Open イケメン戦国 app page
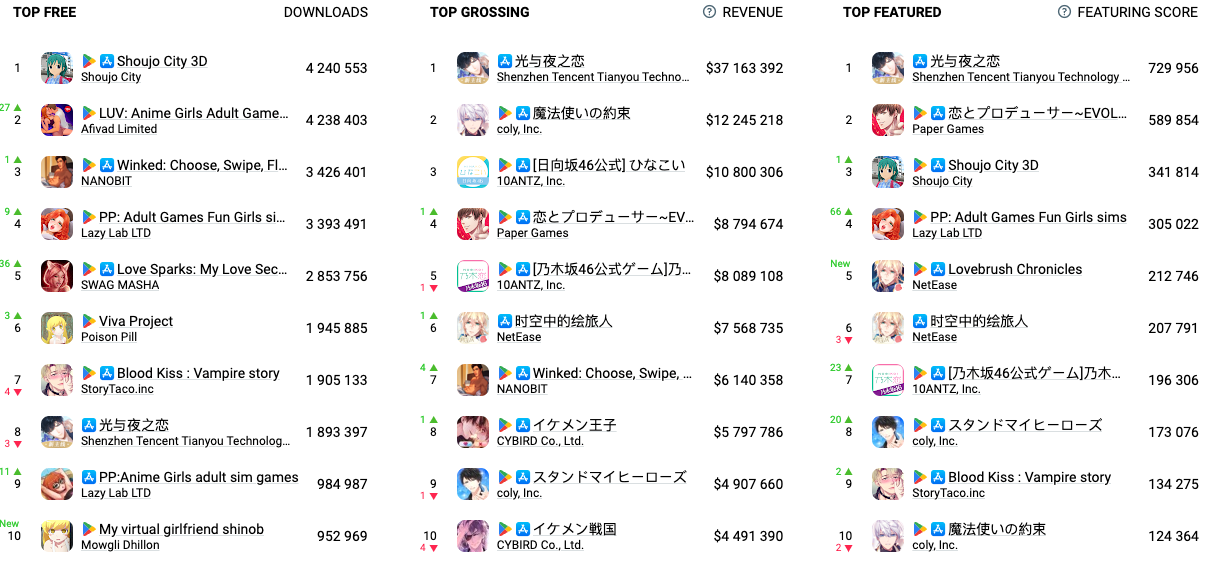The image size is (1213, 570). pyautogui.click(x=574, y=529)
